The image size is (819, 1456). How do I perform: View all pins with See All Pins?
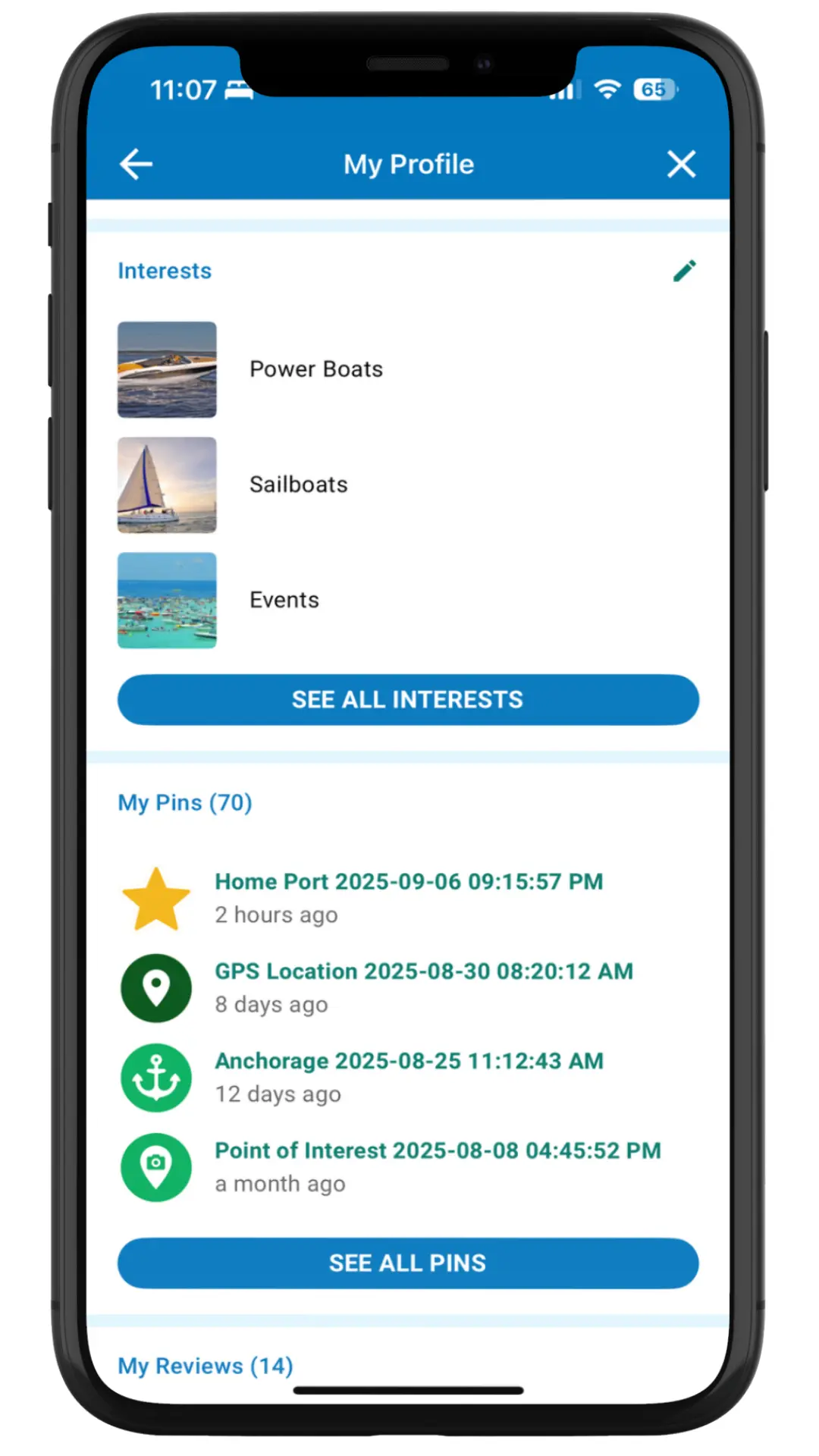pos(408,1263)
